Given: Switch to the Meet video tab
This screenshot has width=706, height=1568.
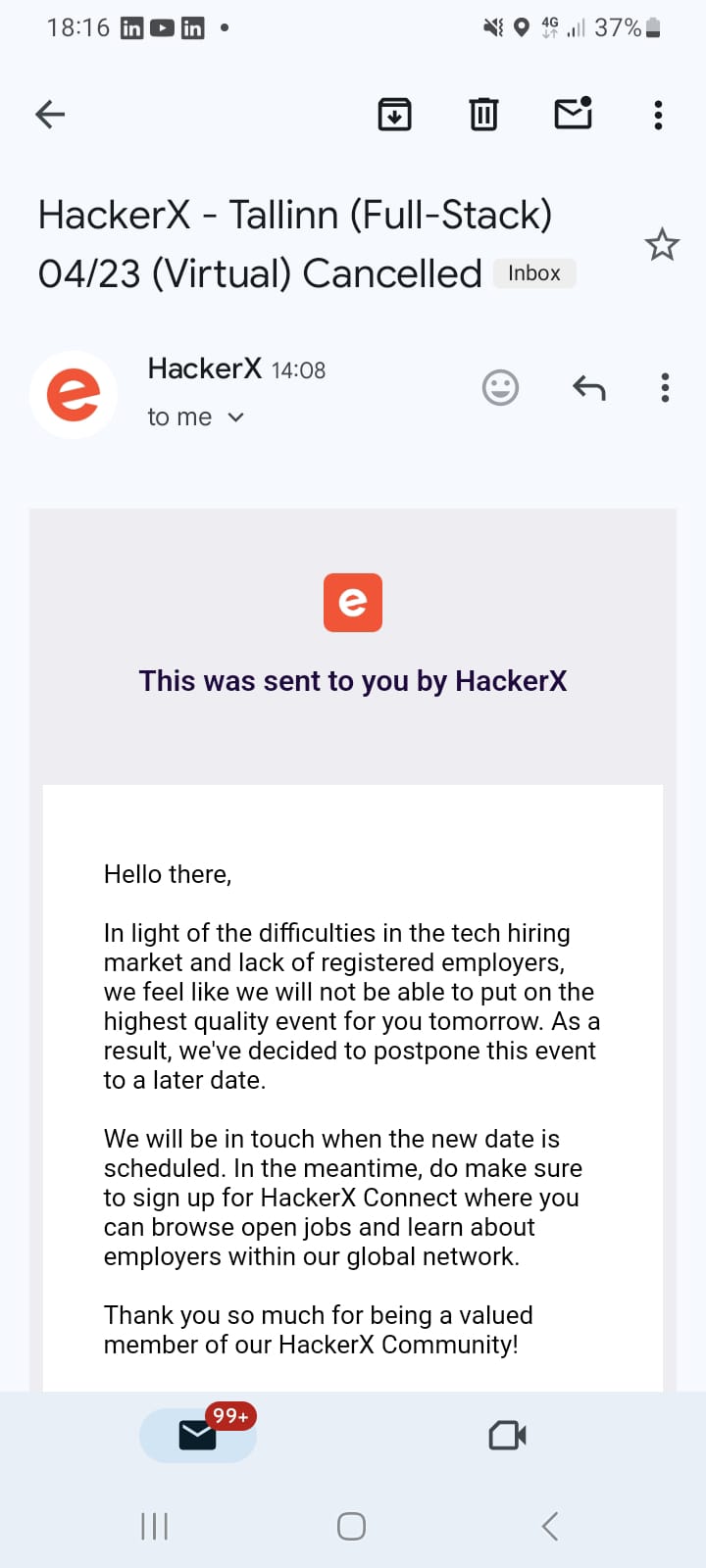Looking at the screenshot, I should 507,1436.
